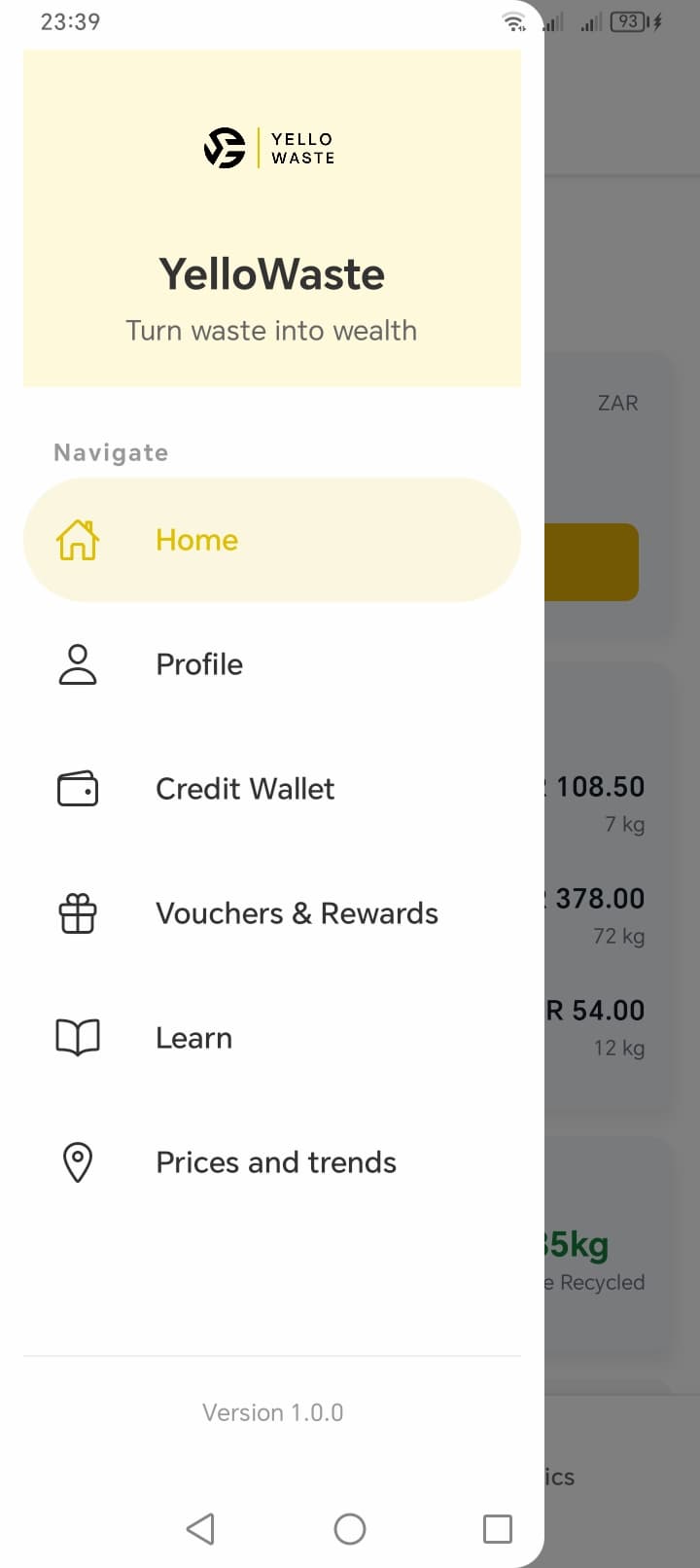The height and width of the screenshot is (1568, 700).
Task: Select the Home icon in the sidebar
Action: pos(78,539)
